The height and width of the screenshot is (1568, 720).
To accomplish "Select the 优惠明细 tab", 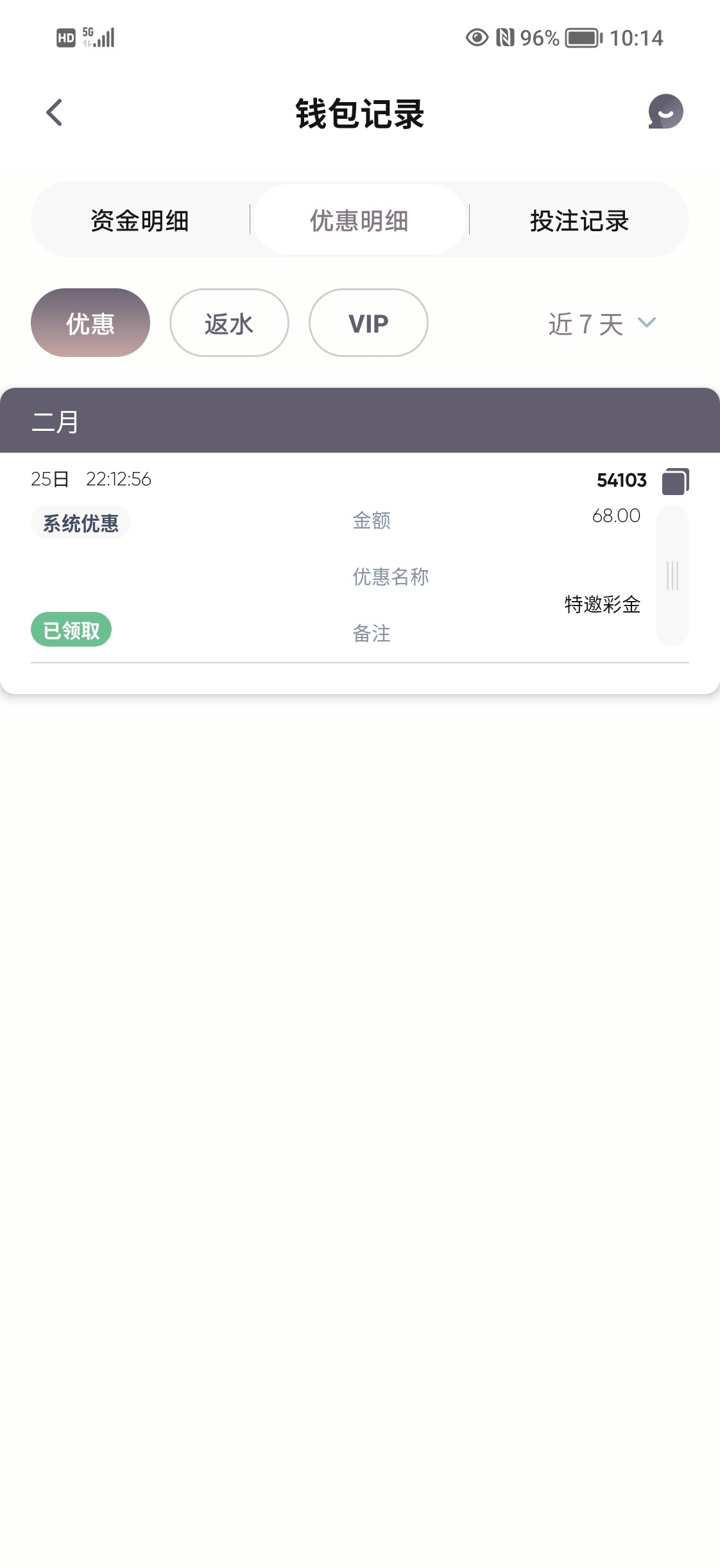I will click(359, 220).
